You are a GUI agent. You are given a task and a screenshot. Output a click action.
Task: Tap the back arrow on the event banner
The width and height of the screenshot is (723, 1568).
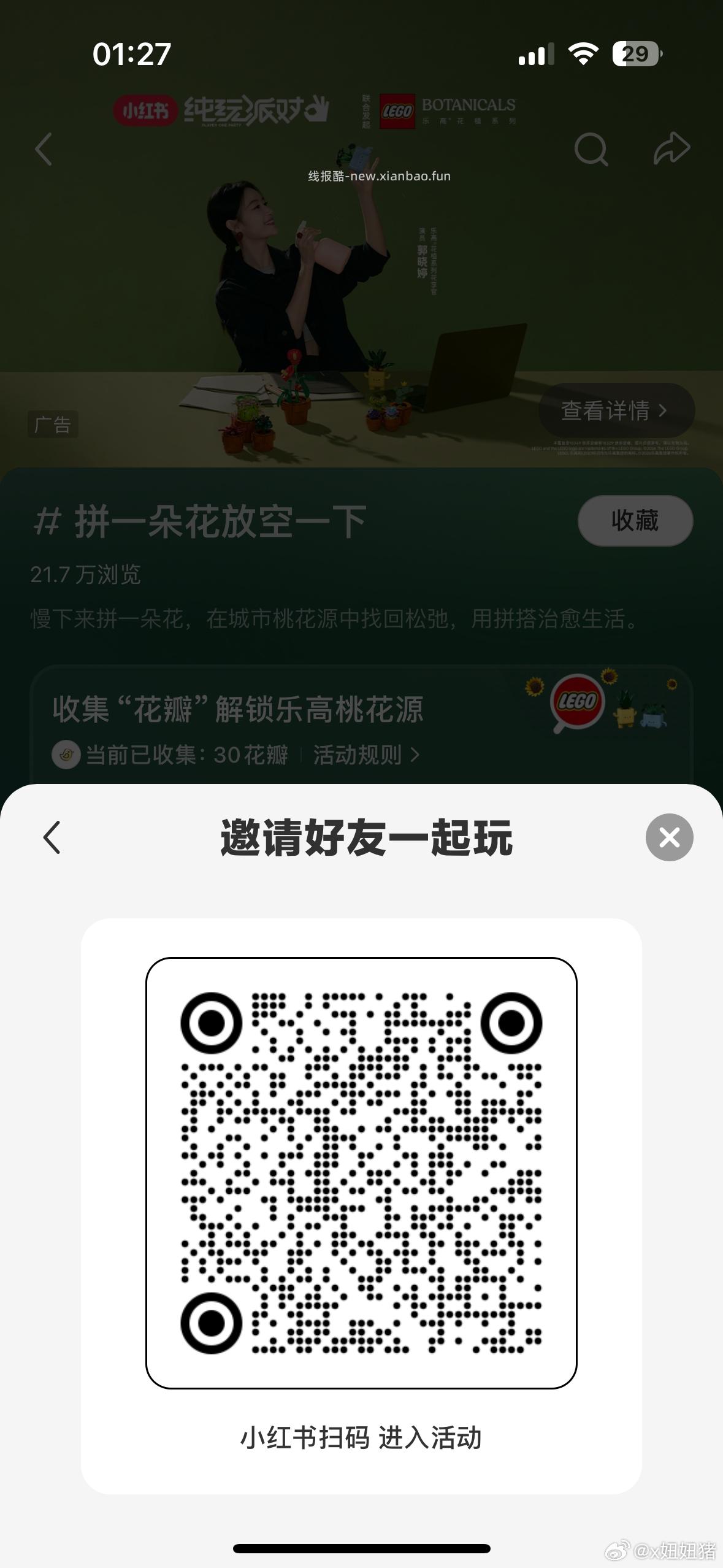pos(43,149)
